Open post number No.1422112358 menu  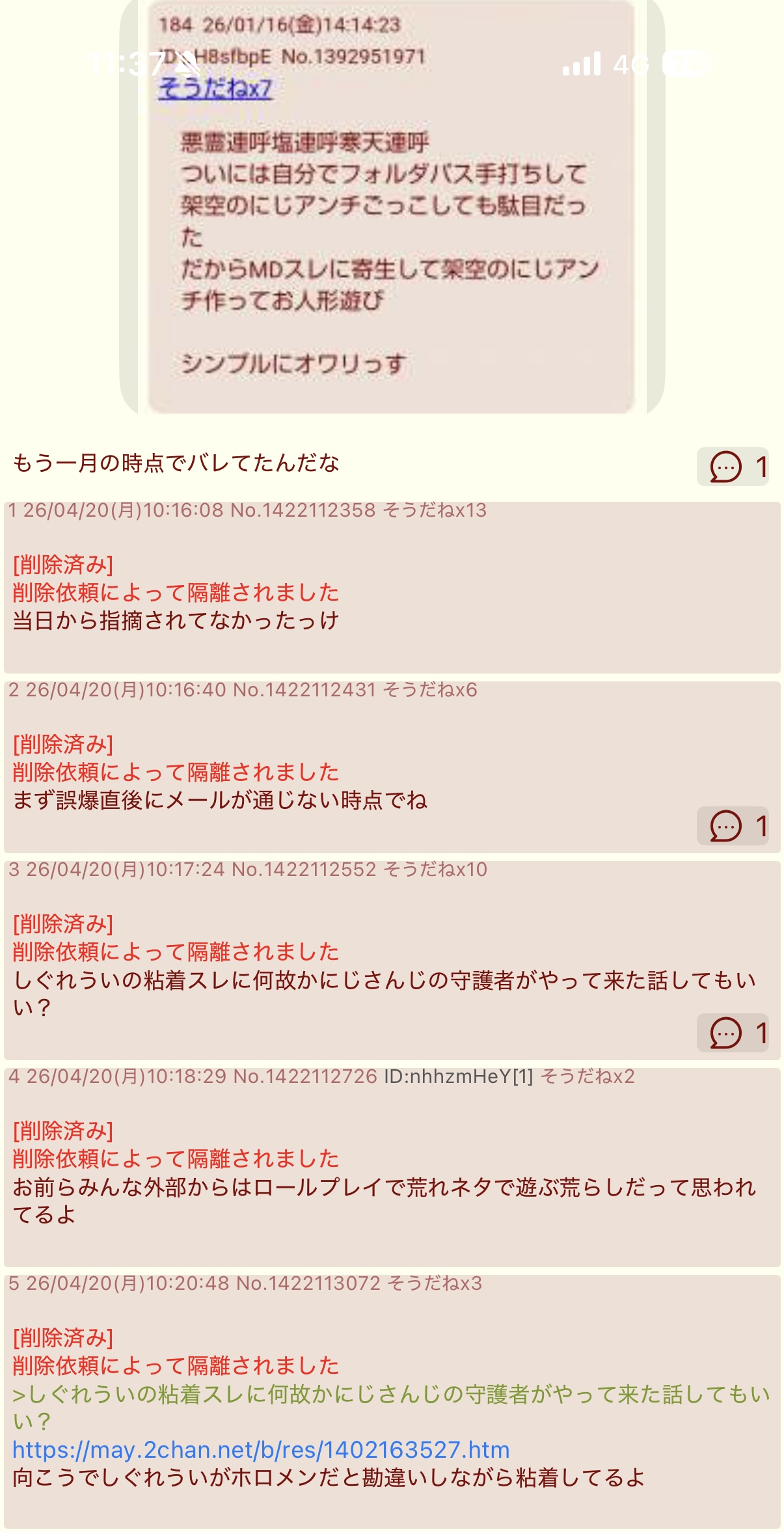pyautogui.click(x=303, y=510)
